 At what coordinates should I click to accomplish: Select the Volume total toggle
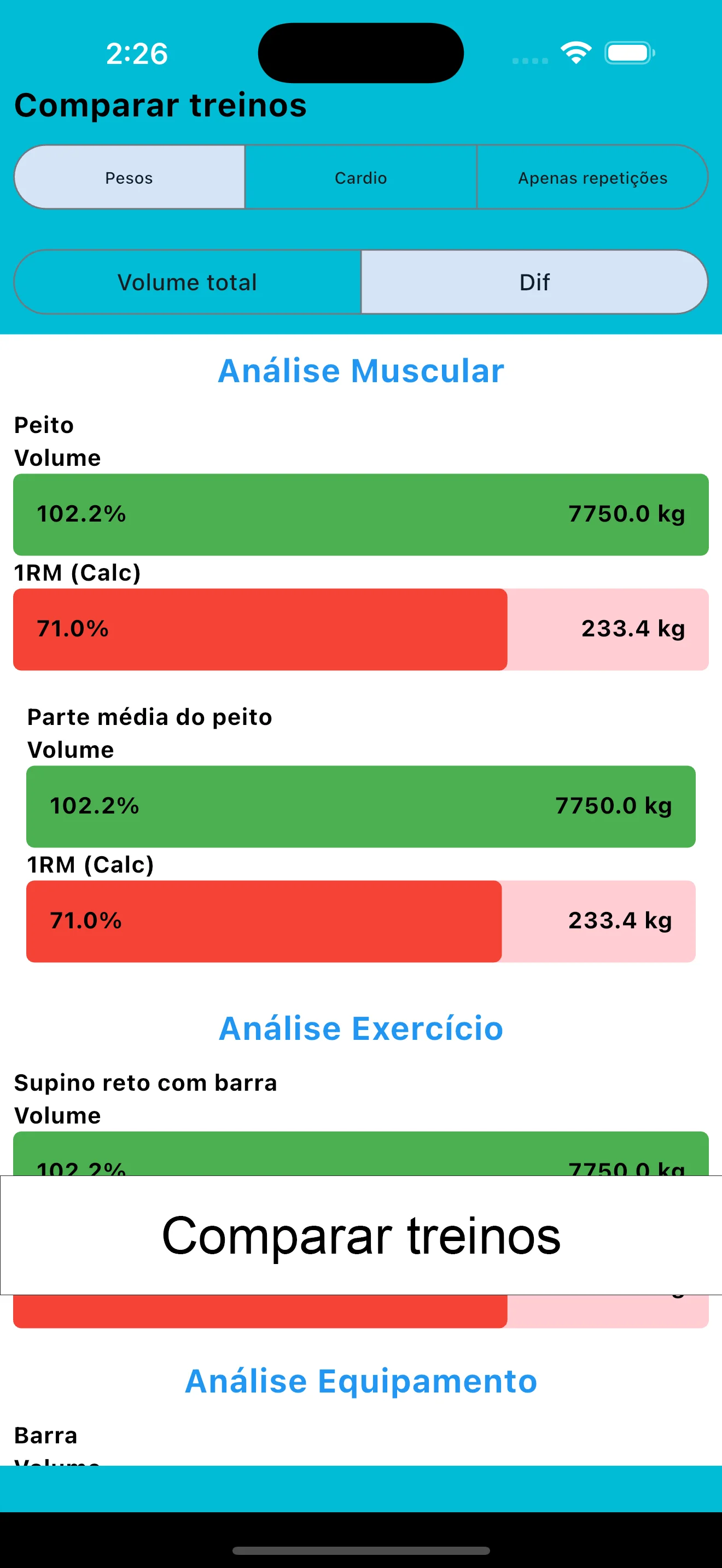pyautogui.click(x=187, y=282)
